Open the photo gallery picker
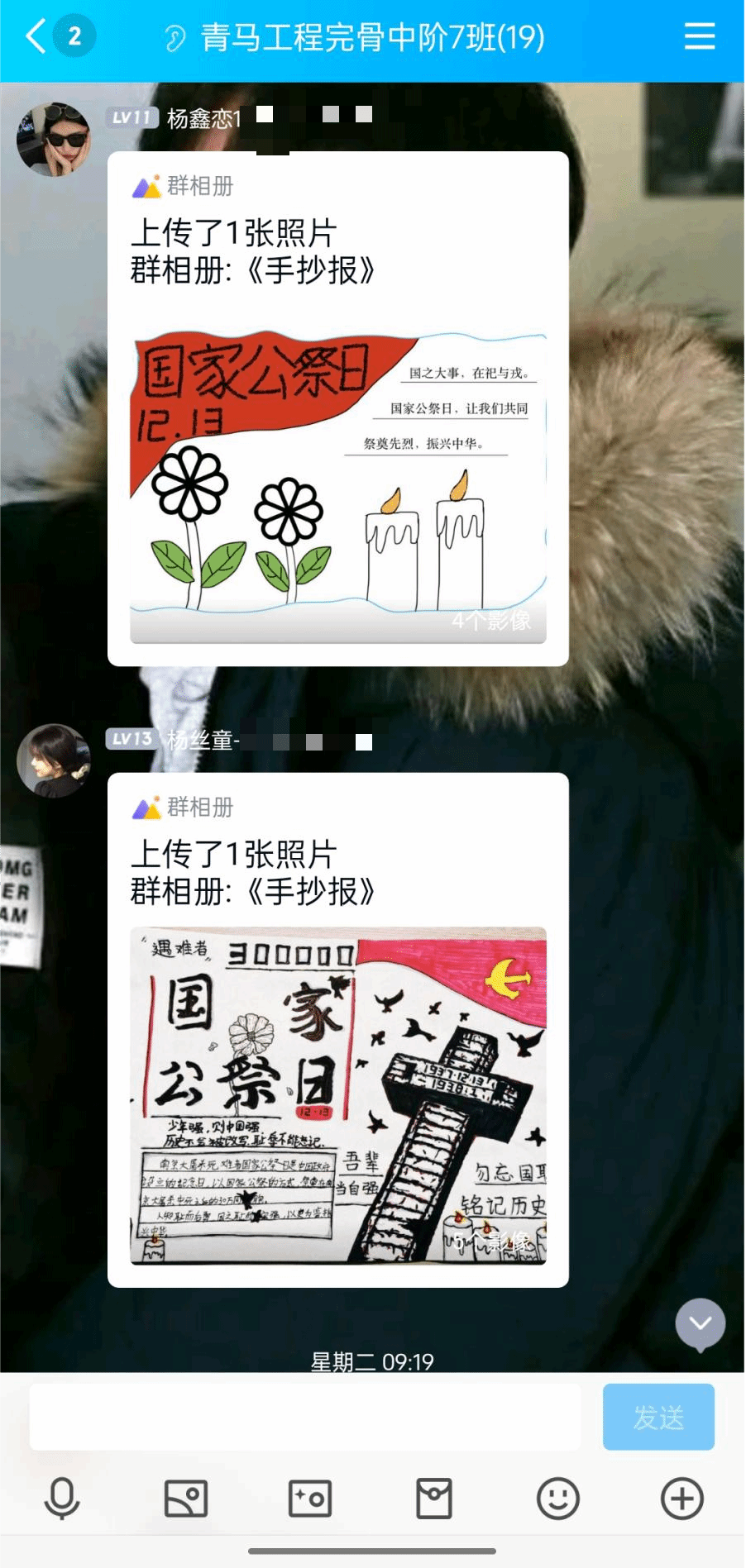746x1568 pixels. click(186, 1499)
